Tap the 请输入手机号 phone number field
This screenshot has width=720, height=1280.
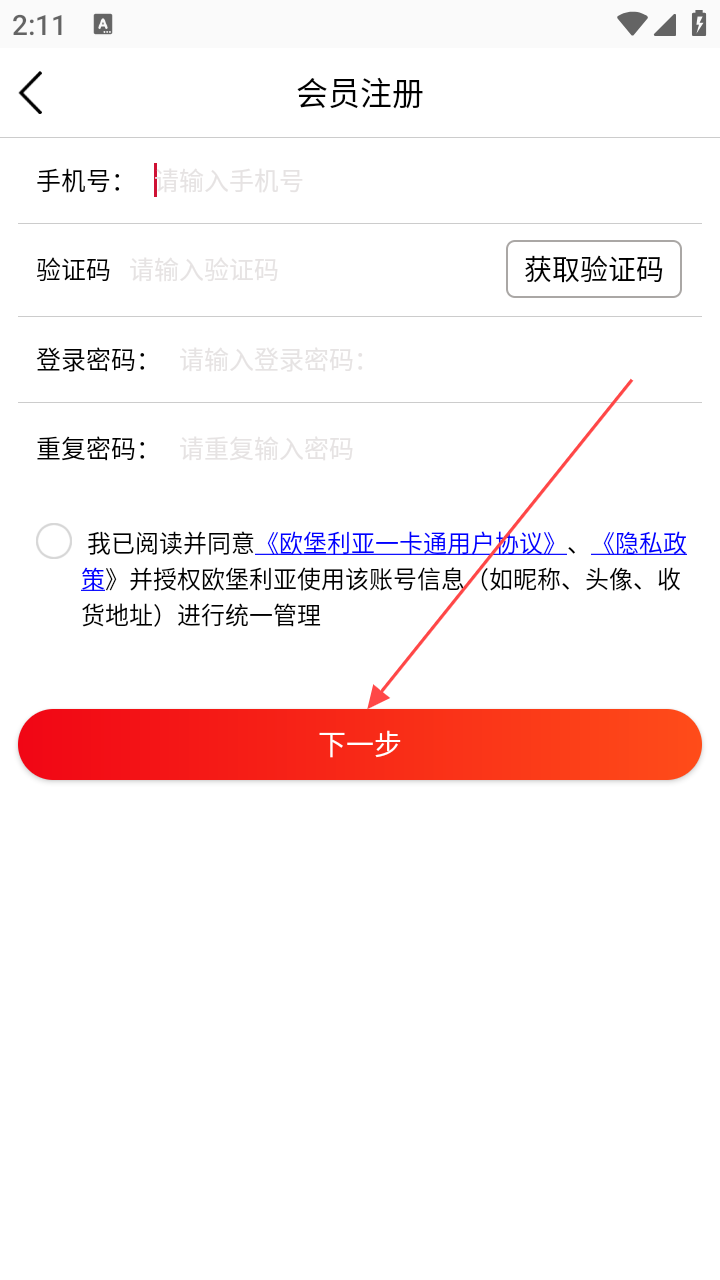click(400, 181)
